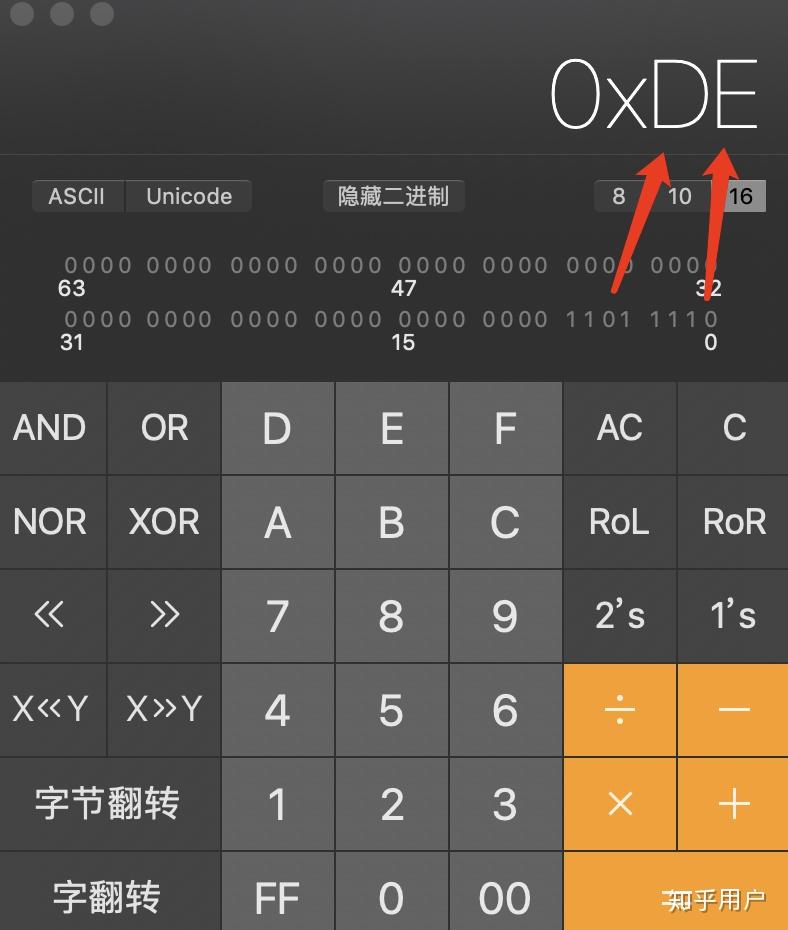This screenshot has height=930, width=788.
Task: Open the ASCII view
Action: pyautogui.click(x=77, y=196)
